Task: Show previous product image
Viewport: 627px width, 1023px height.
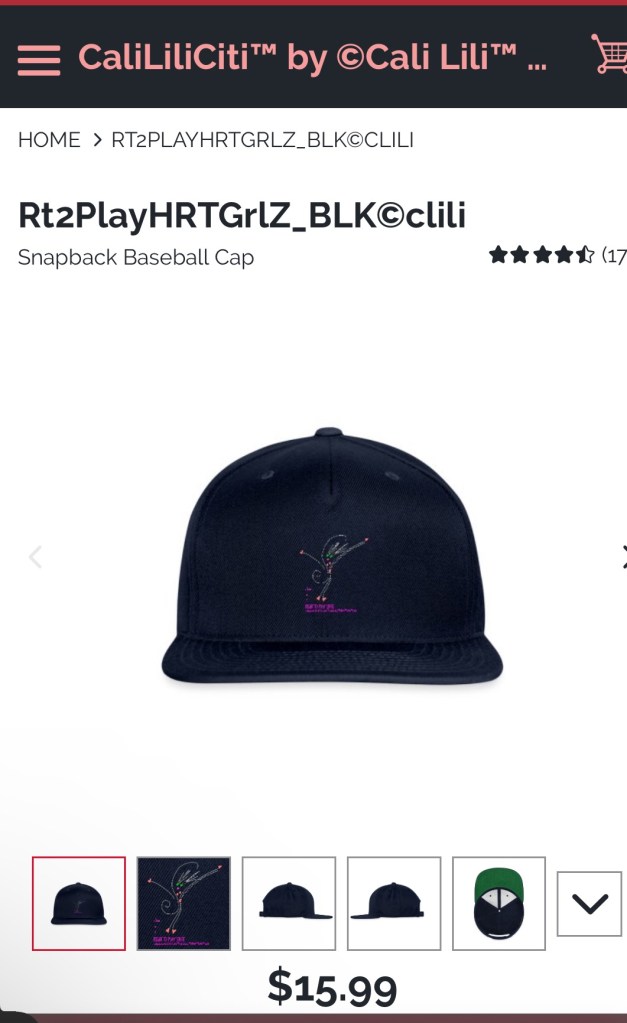Action: (x=36, y=557)
